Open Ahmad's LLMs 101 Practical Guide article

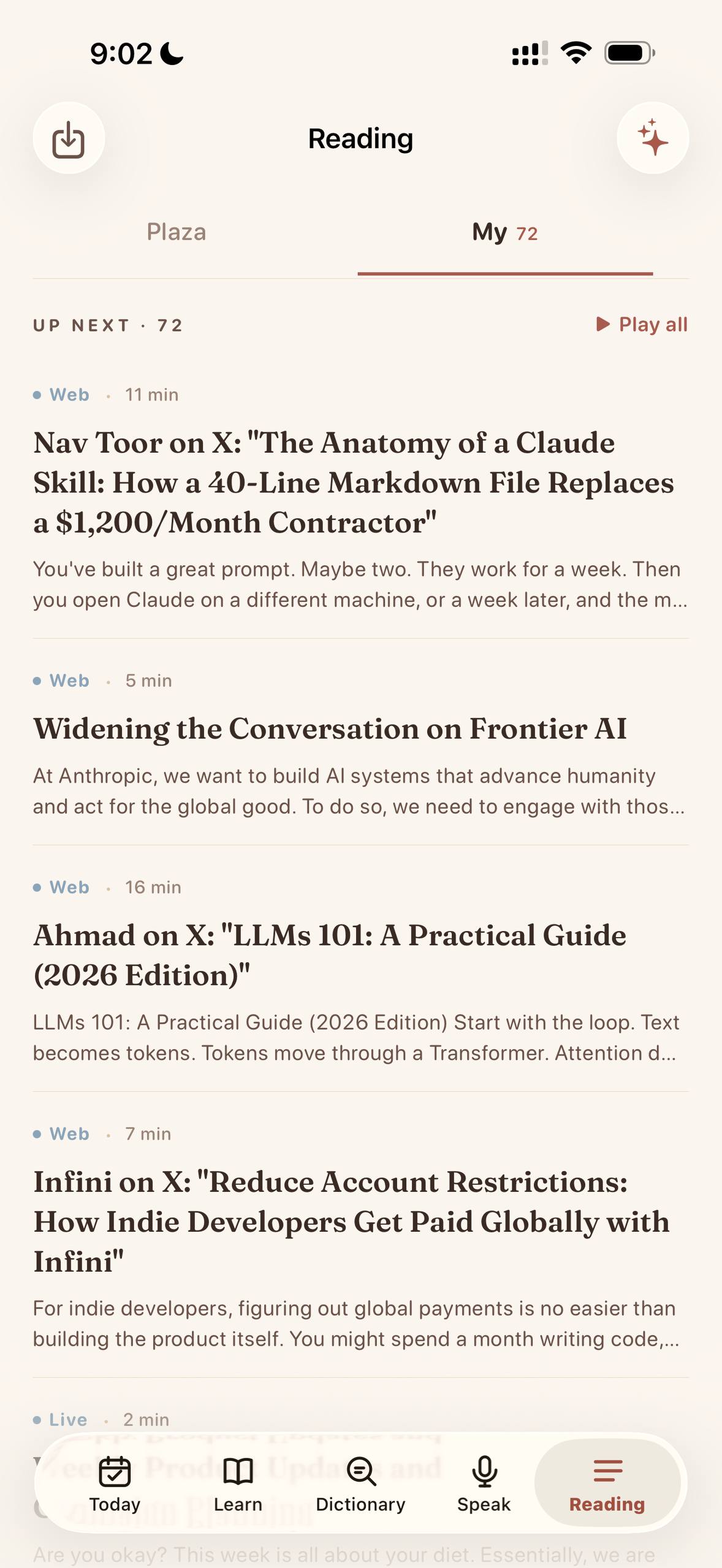pyautogui.click(x=361, y=971)
